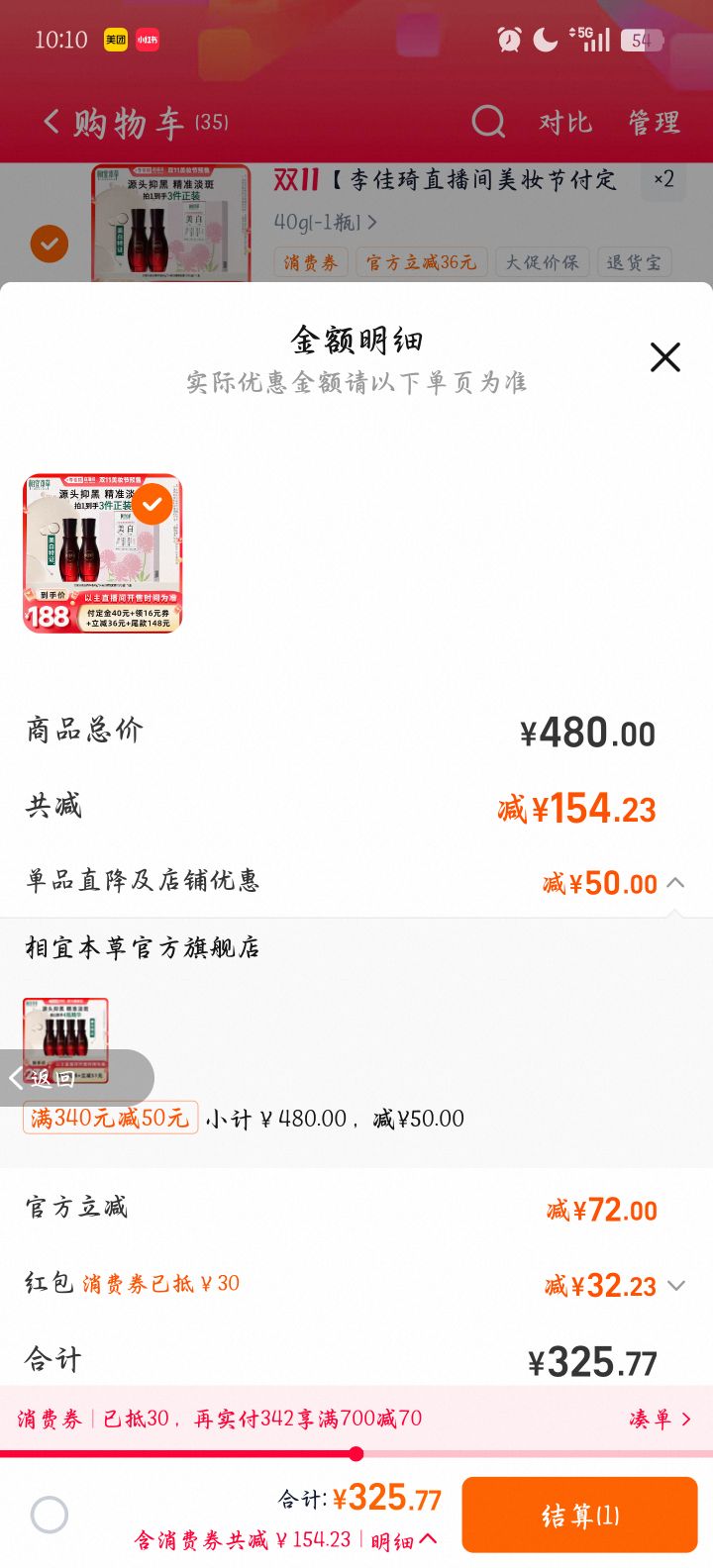Viewport: 713px width, 1568px height.
Task: Toggle the product selection checkmark in the cart
Action: click(x=49, y=243)
